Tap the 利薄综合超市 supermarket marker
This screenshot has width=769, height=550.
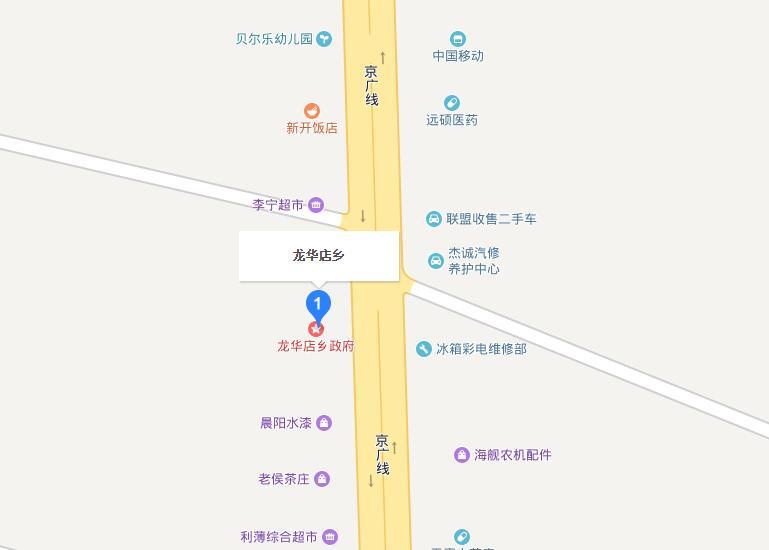(330, 537)
